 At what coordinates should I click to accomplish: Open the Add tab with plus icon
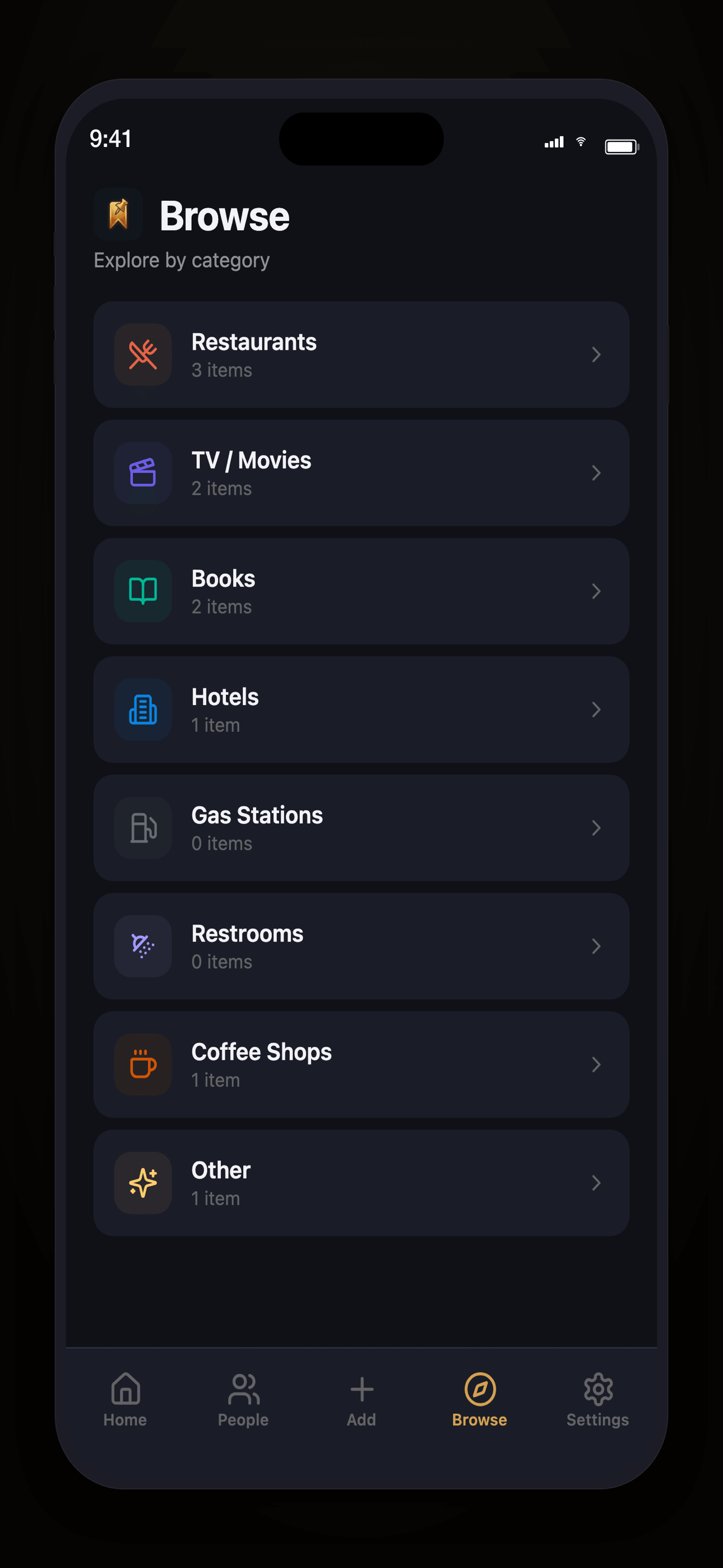coord(361,1400)
